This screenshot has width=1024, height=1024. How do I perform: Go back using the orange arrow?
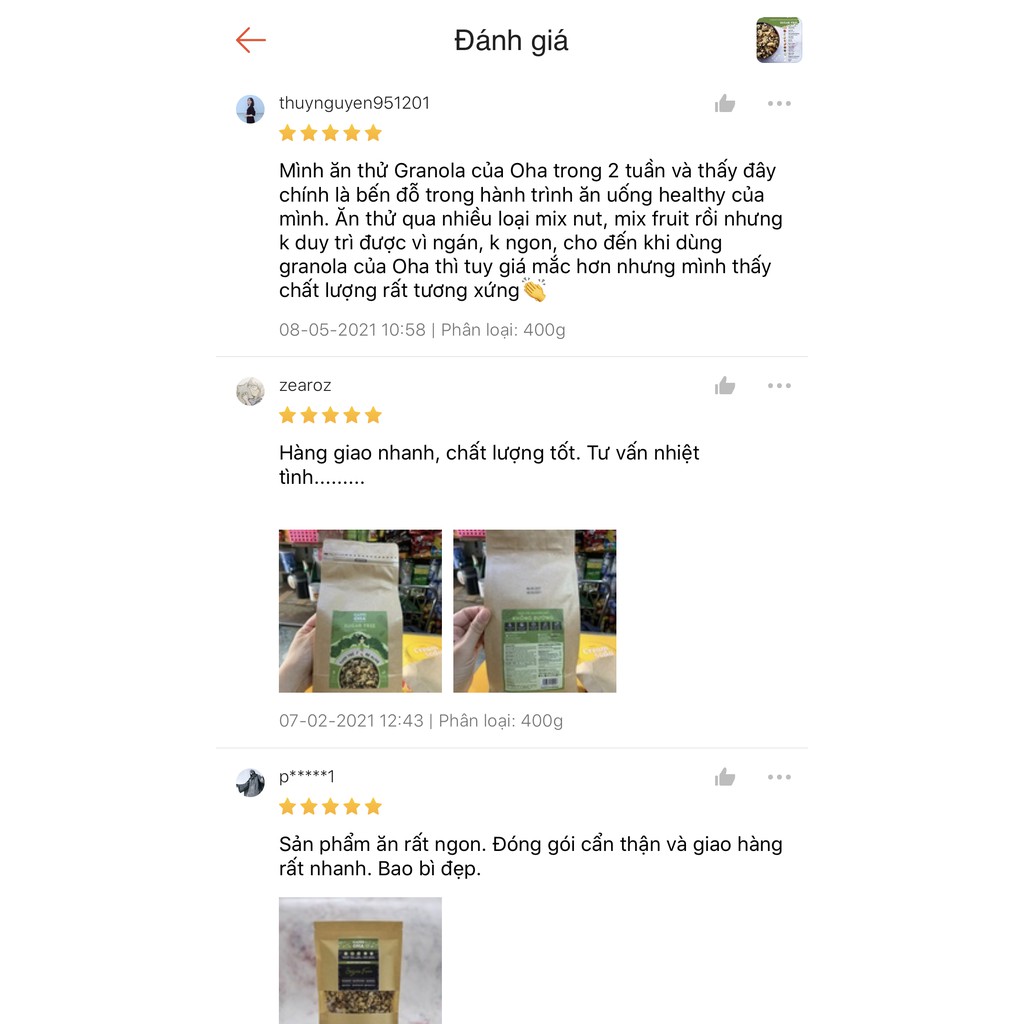250,40
